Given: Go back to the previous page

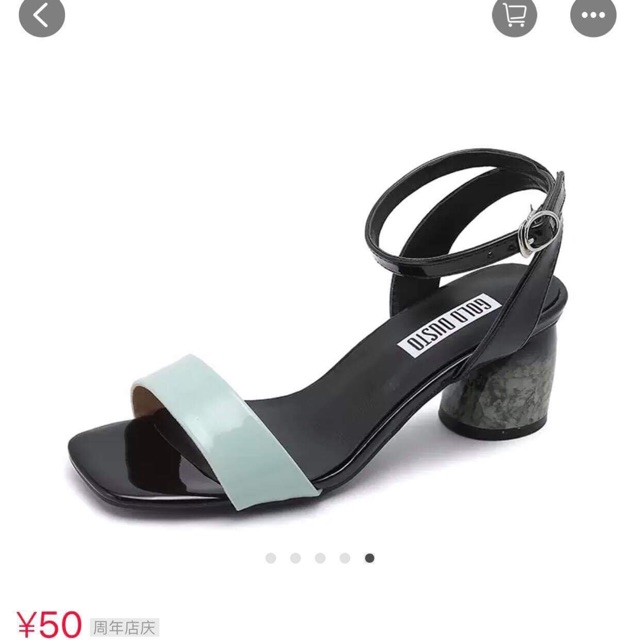Looking at the screenshot, I should pos(41,14).
